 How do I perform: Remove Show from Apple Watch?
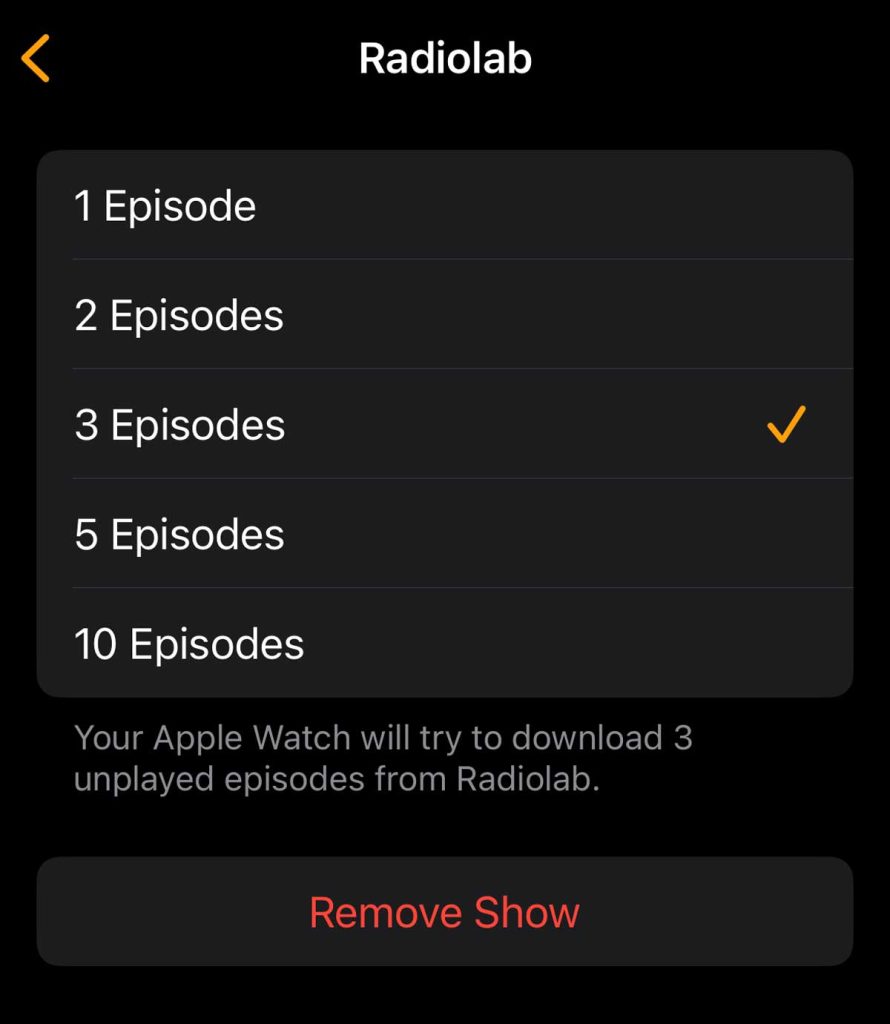(x=444, y=912)
